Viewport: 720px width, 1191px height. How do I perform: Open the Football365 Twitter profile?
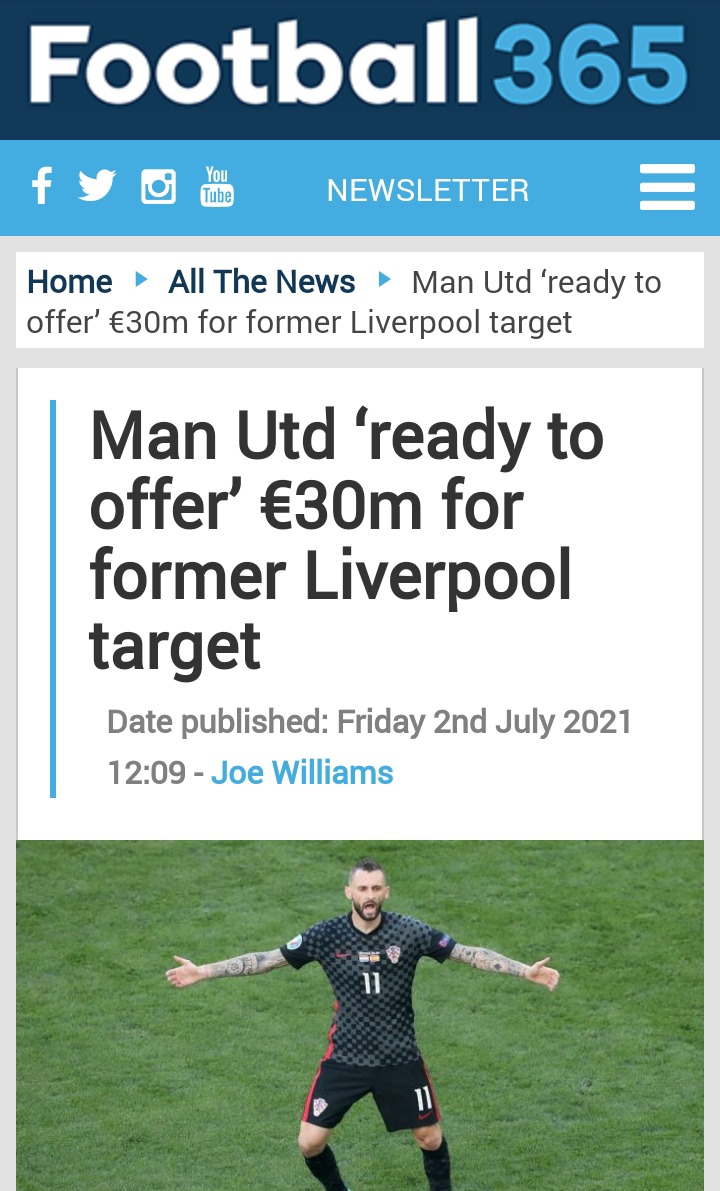coord(97,186)
